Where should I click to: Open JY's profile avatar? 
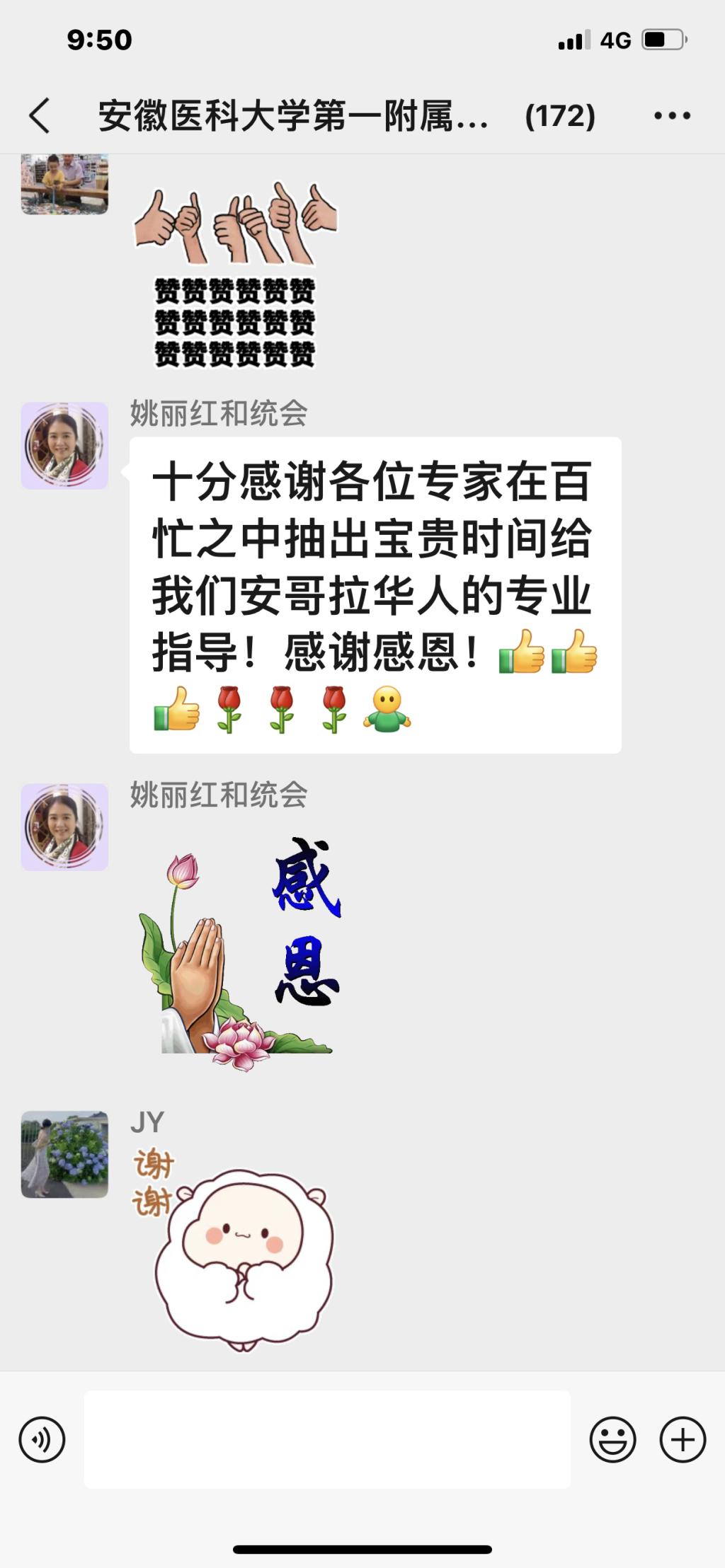64,1154
